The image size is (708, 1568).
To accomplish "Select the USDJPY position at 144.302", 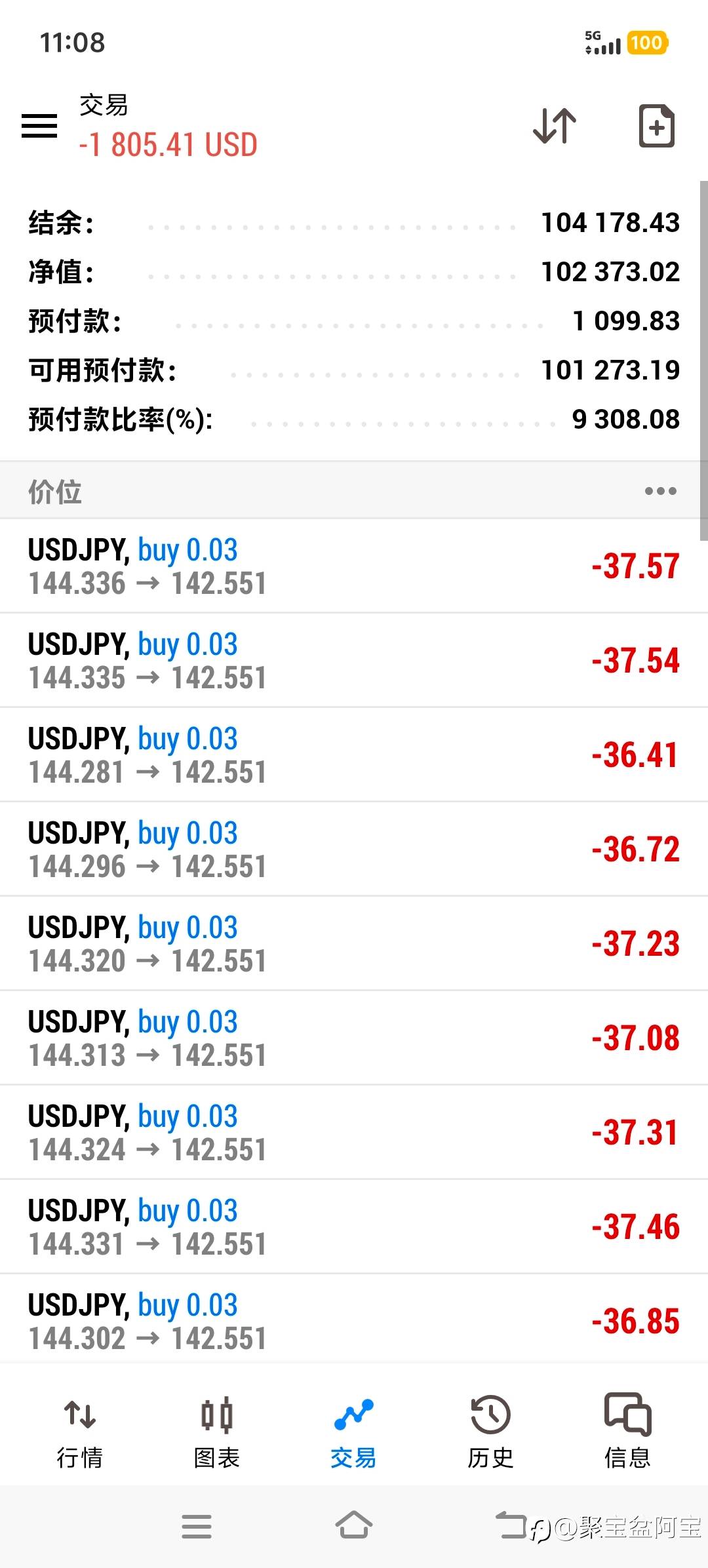I will point(354,1320).
